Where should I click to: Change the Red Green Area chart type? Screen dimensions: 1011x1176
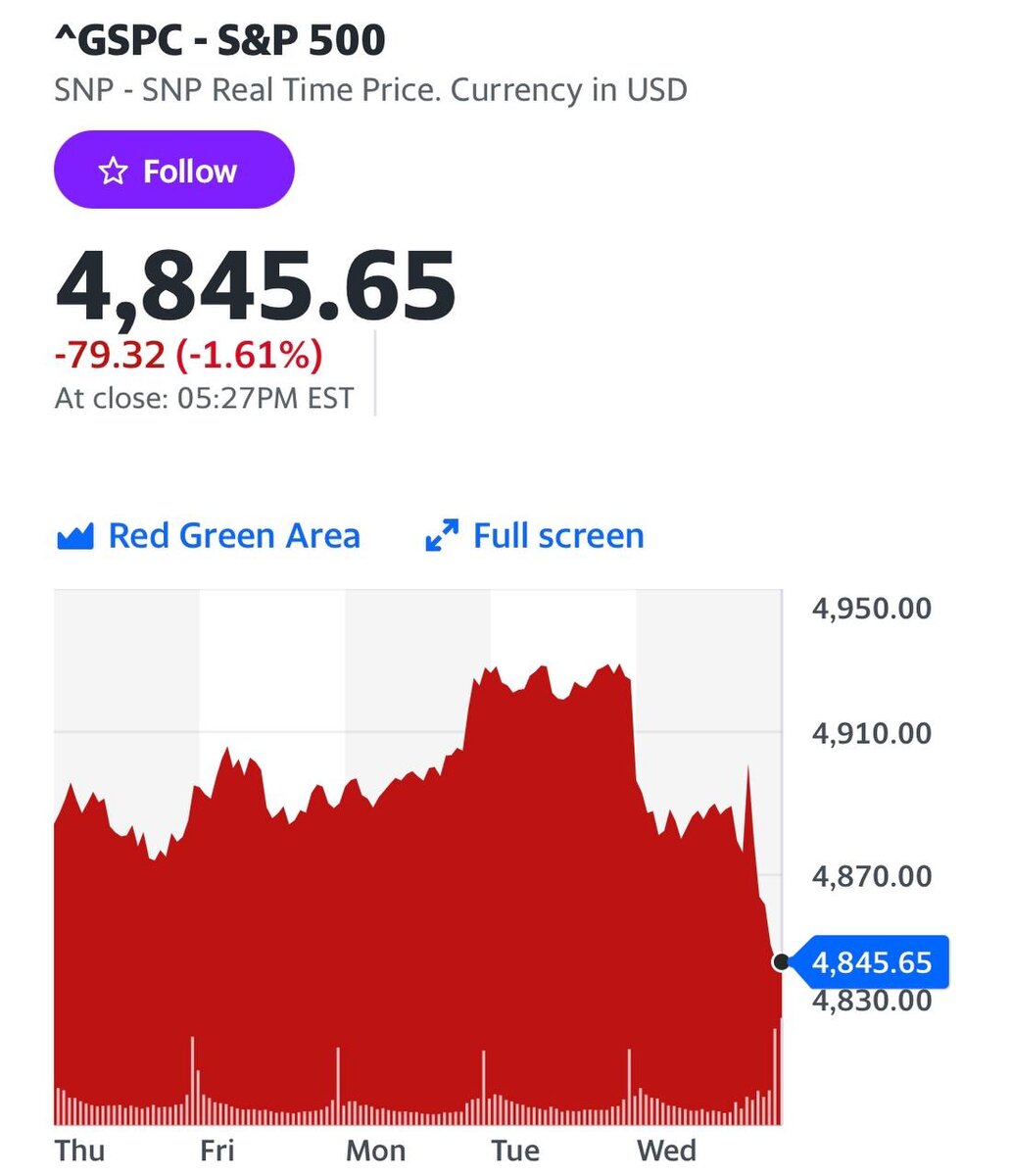click(x=209, y=536)
